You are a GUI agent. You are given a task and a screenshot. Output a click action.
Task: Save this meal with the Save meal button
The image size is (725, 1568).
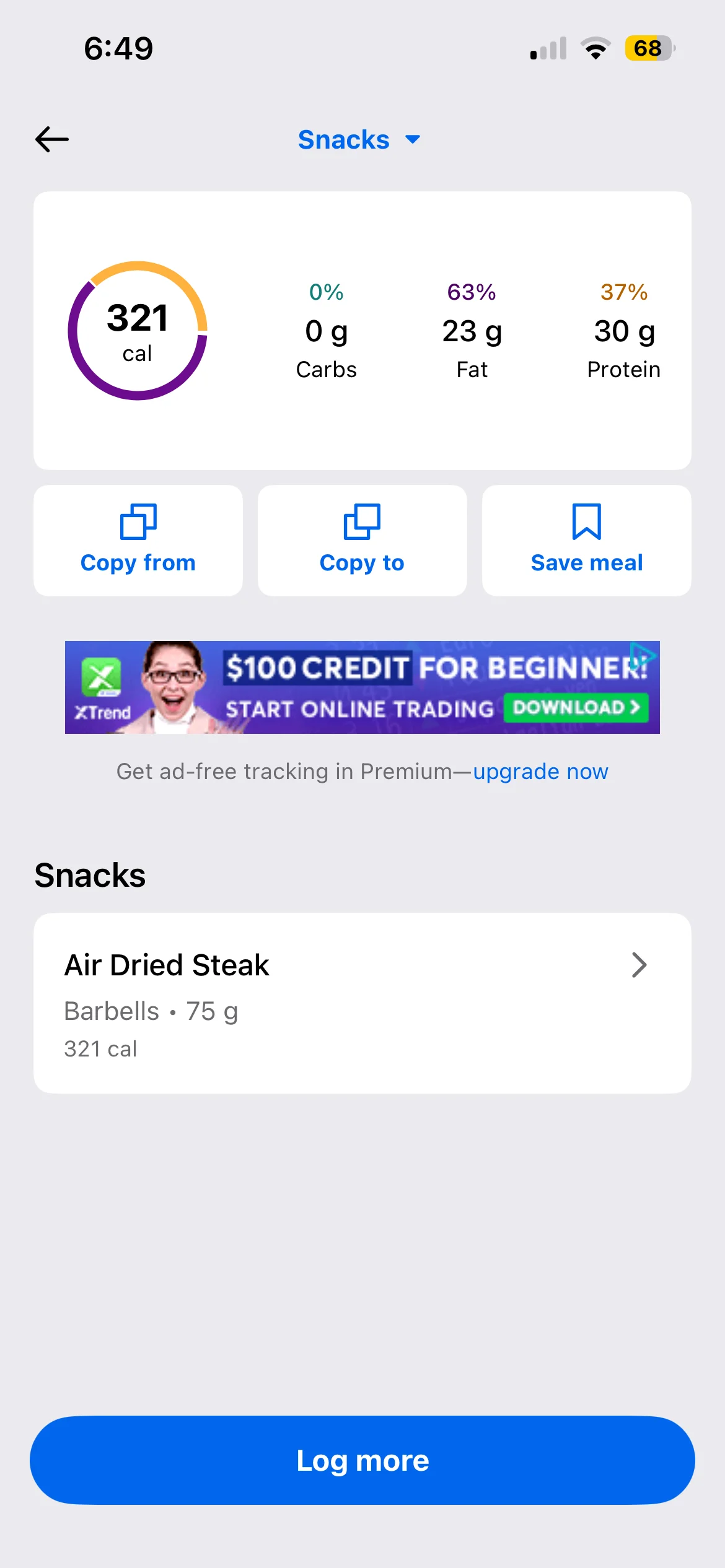coord(586,540)
